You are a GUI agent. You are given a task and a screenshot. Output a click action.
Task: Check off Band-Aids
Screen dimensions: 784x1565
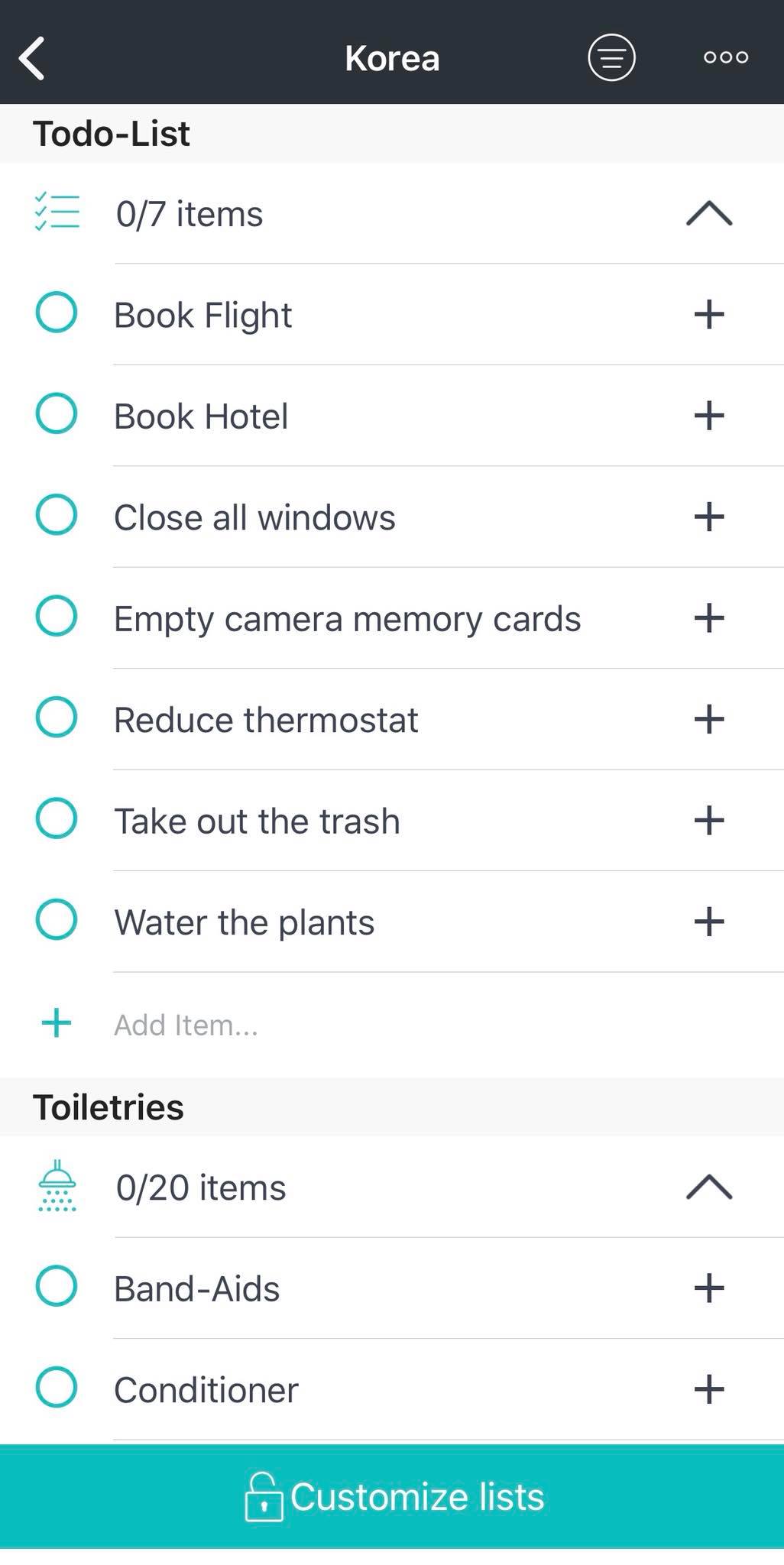(57, 1286)
